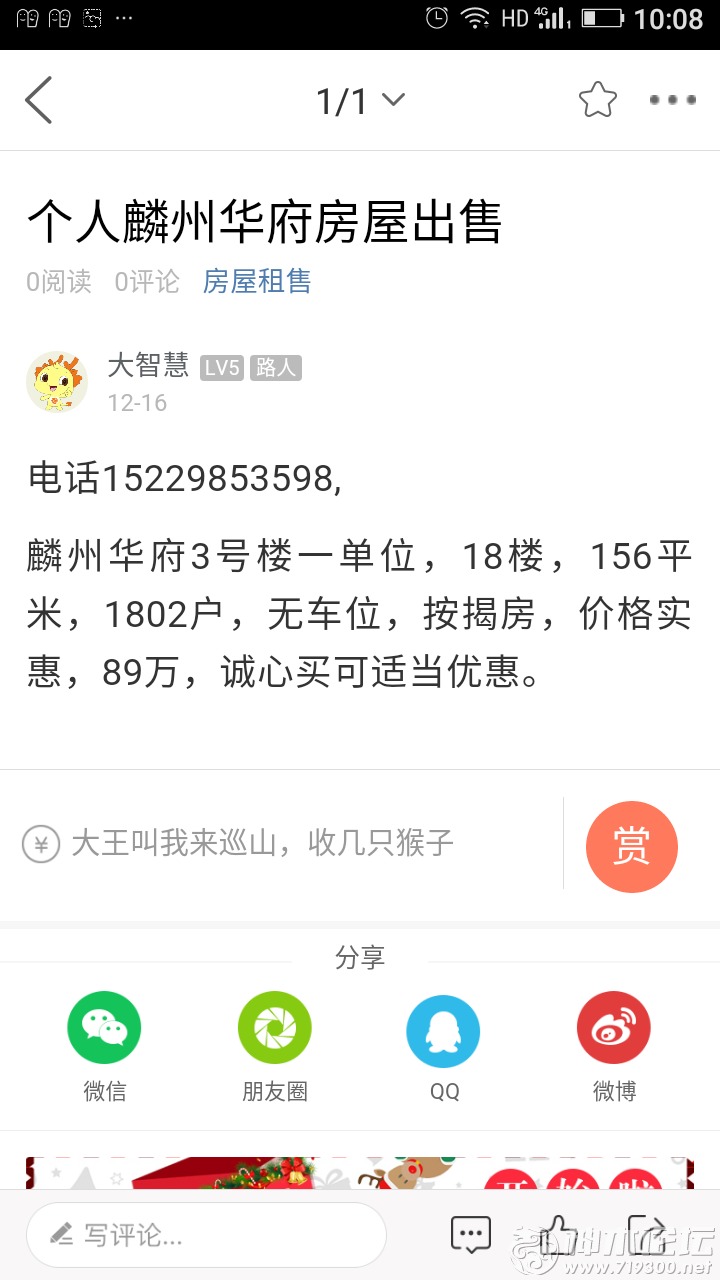Image resolution: width=720 pixels, height=1280 pixels.
Task: Share the post to QQ
Action: (444, 1031)
